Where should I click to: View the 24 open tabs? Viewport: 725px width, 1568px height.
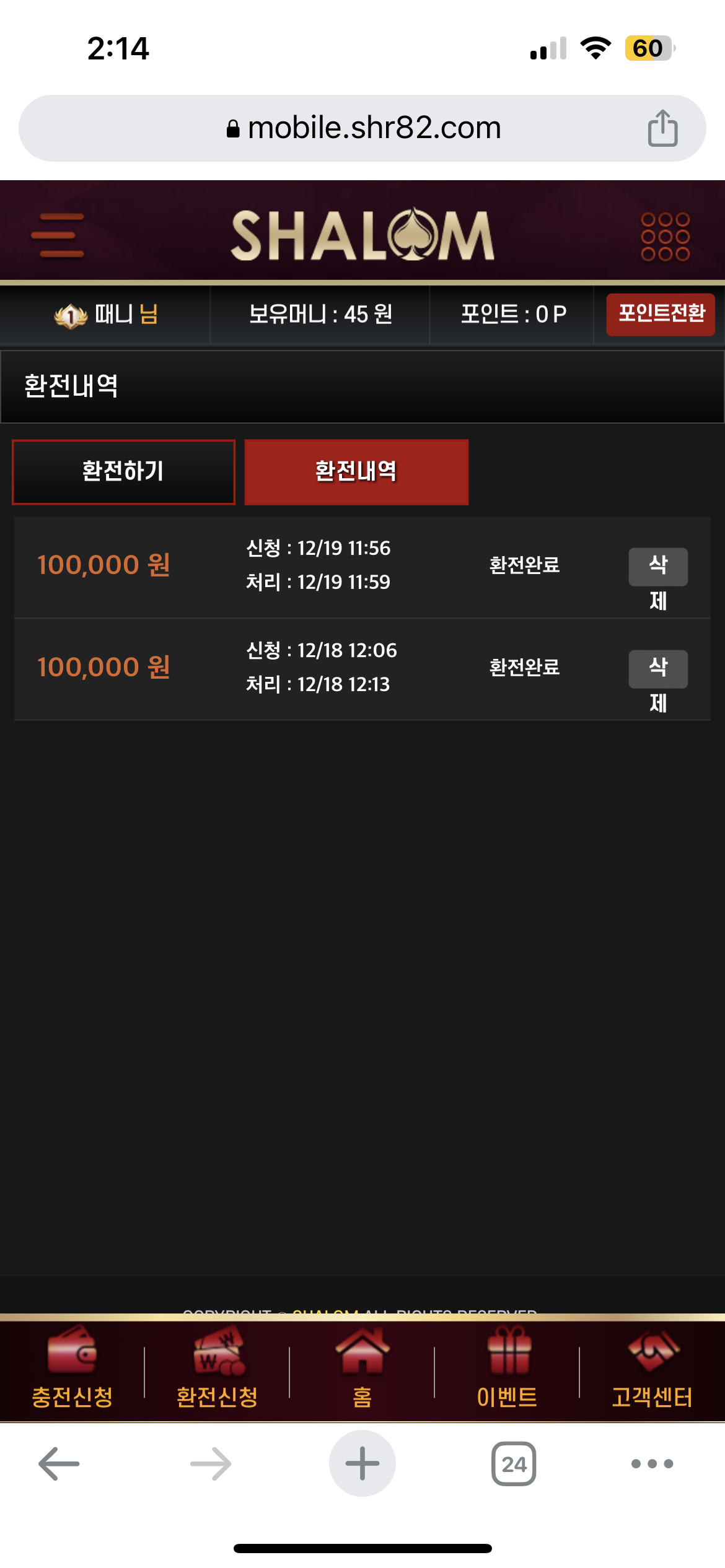click(x=514, y=1464)
